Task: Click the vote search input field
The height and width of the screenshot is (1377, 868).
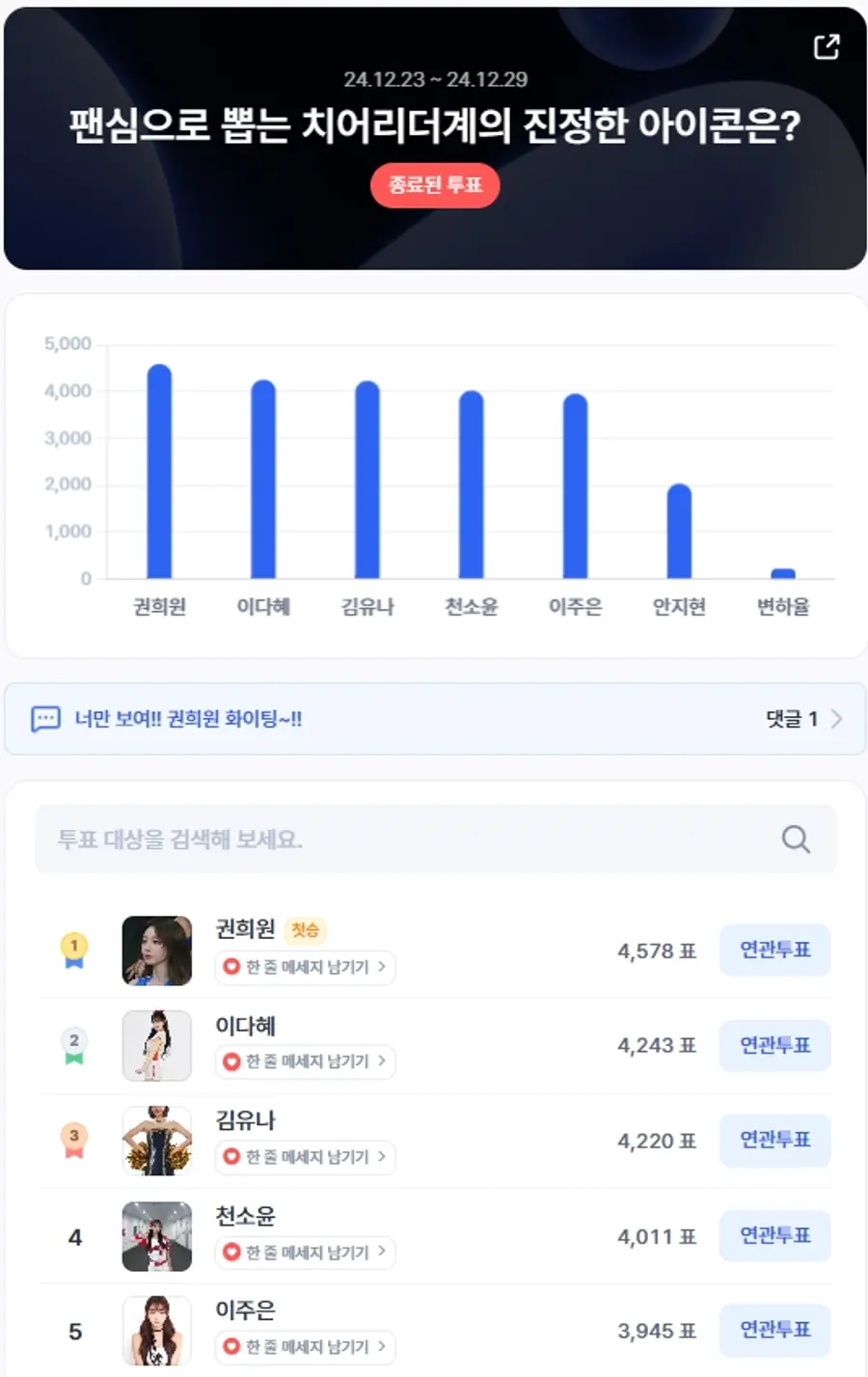Action: pyautogui.click(x=386, y=839)
